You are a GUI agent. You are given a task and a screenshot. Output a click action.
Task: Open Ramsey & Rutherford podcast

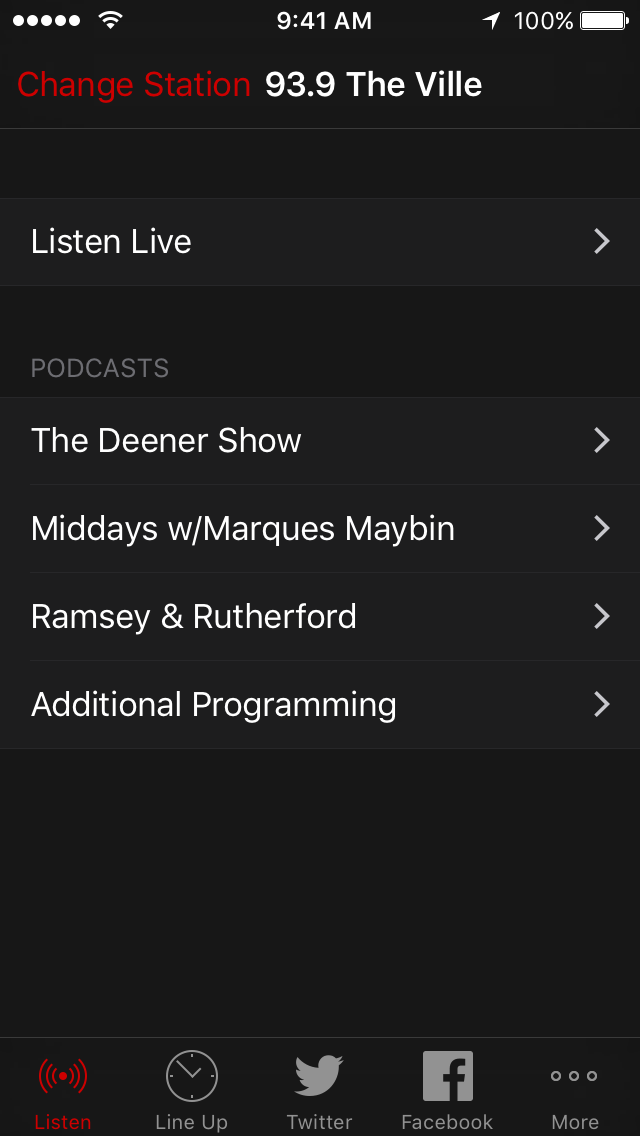pos(320,617)
